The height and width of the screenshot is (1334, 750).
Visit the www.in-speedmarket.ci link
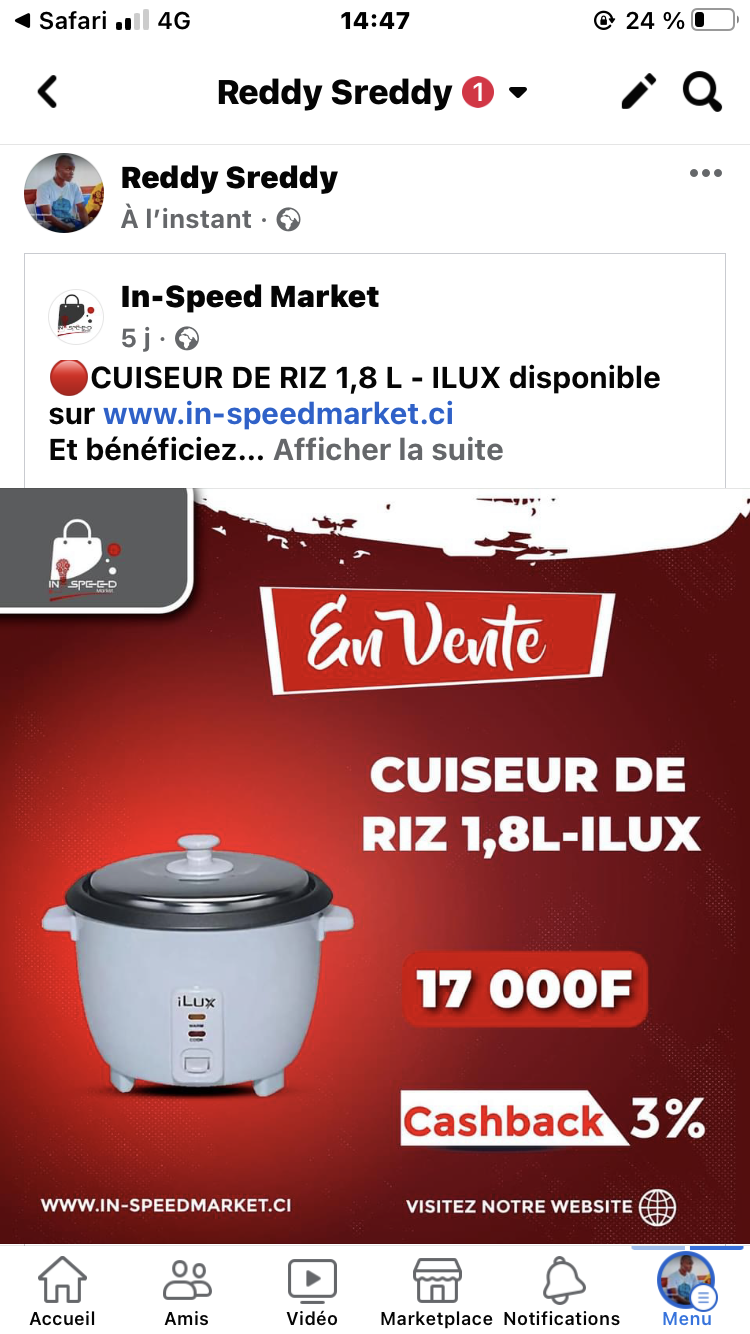[278, 413]
